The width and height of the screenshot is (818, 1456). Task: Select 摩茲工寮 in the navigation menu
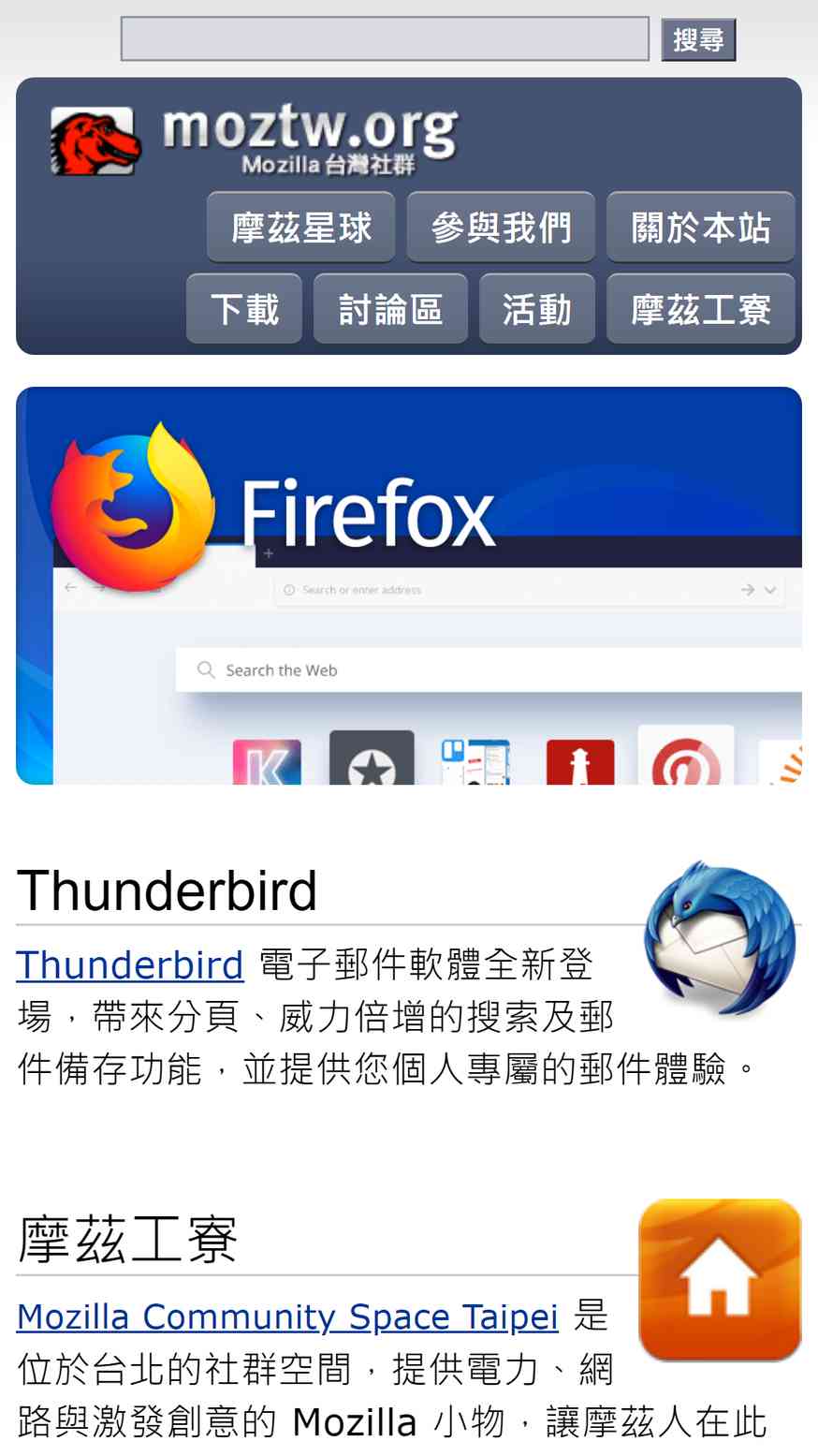point(701,309)
